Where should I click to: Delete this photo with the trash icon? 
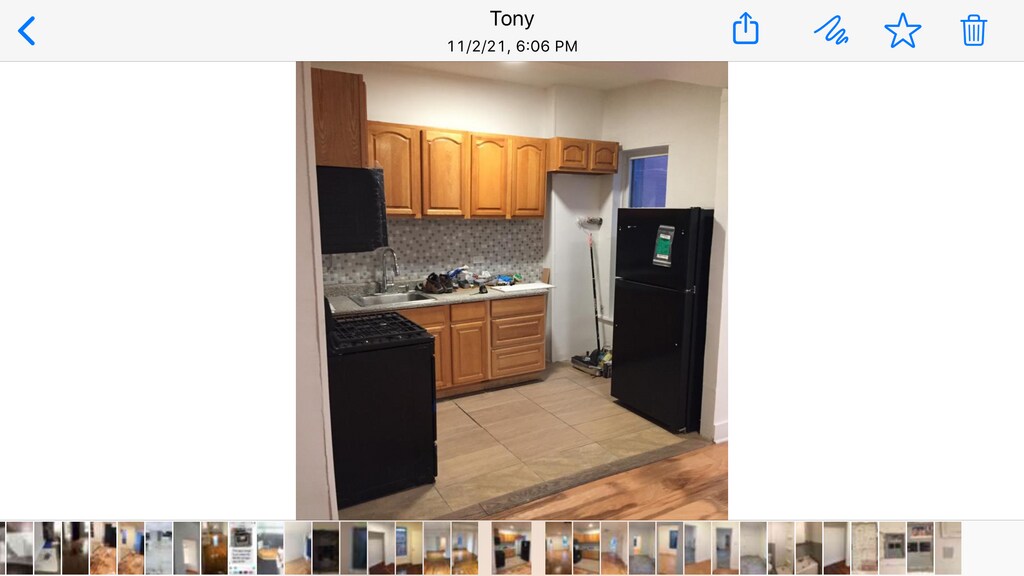click(x=974, y=30)
